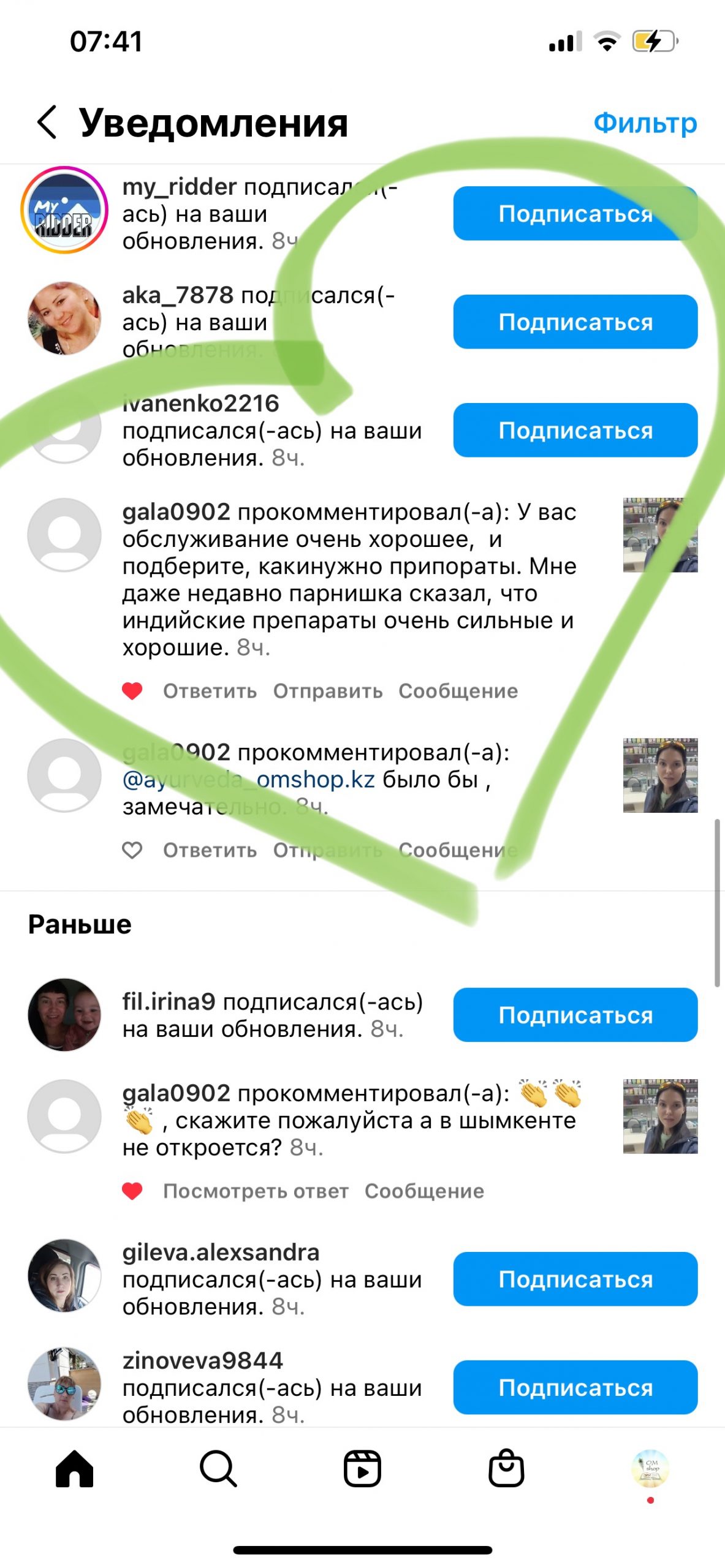Follow back my_ridder with Подписаться
This screenshot has height=1568, width=725.
pos(575,213)
